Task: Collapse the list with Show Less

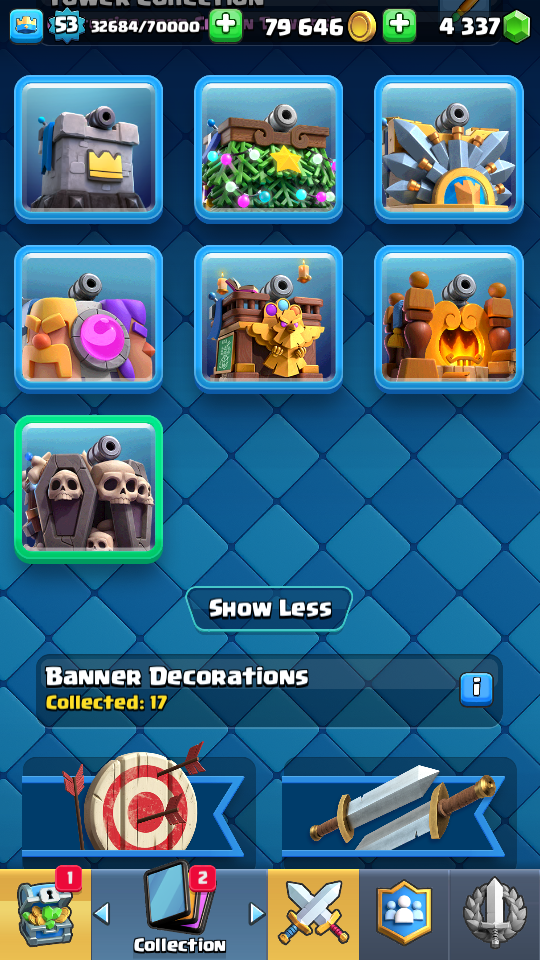Action: (x=269, y=609)
